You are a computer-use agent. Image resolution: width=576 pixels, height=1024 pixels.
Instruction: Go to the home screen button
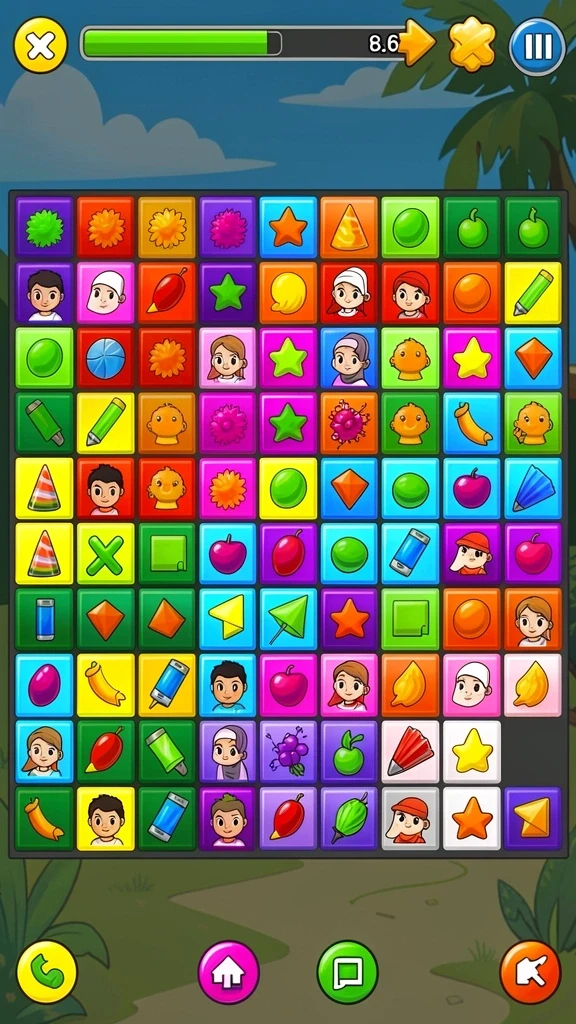(229, 972)
